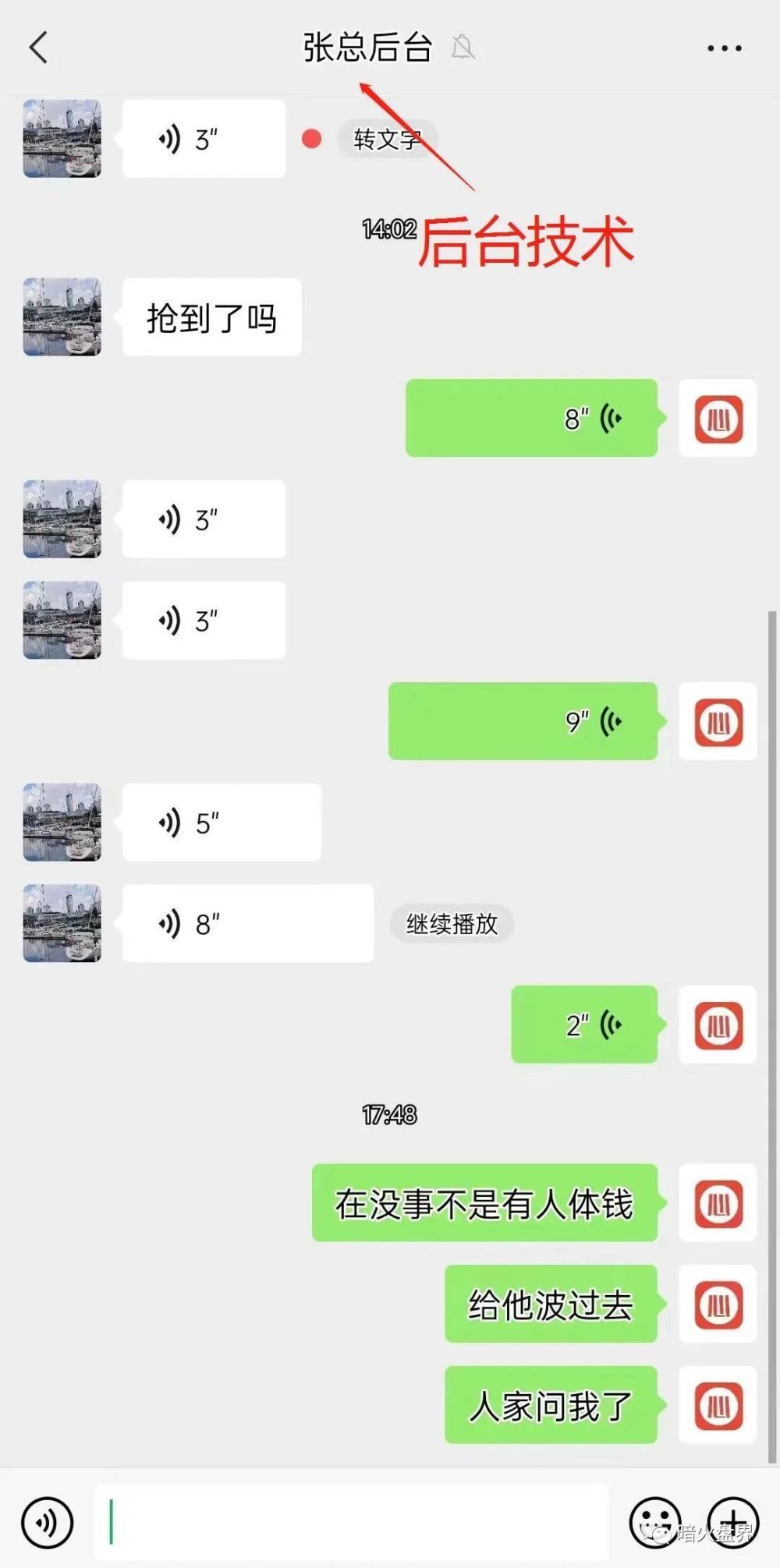Image resolution: width=780 pixels, height=1568 pixels.
Task: Focus the message text field
Action: pos(351,1523)
